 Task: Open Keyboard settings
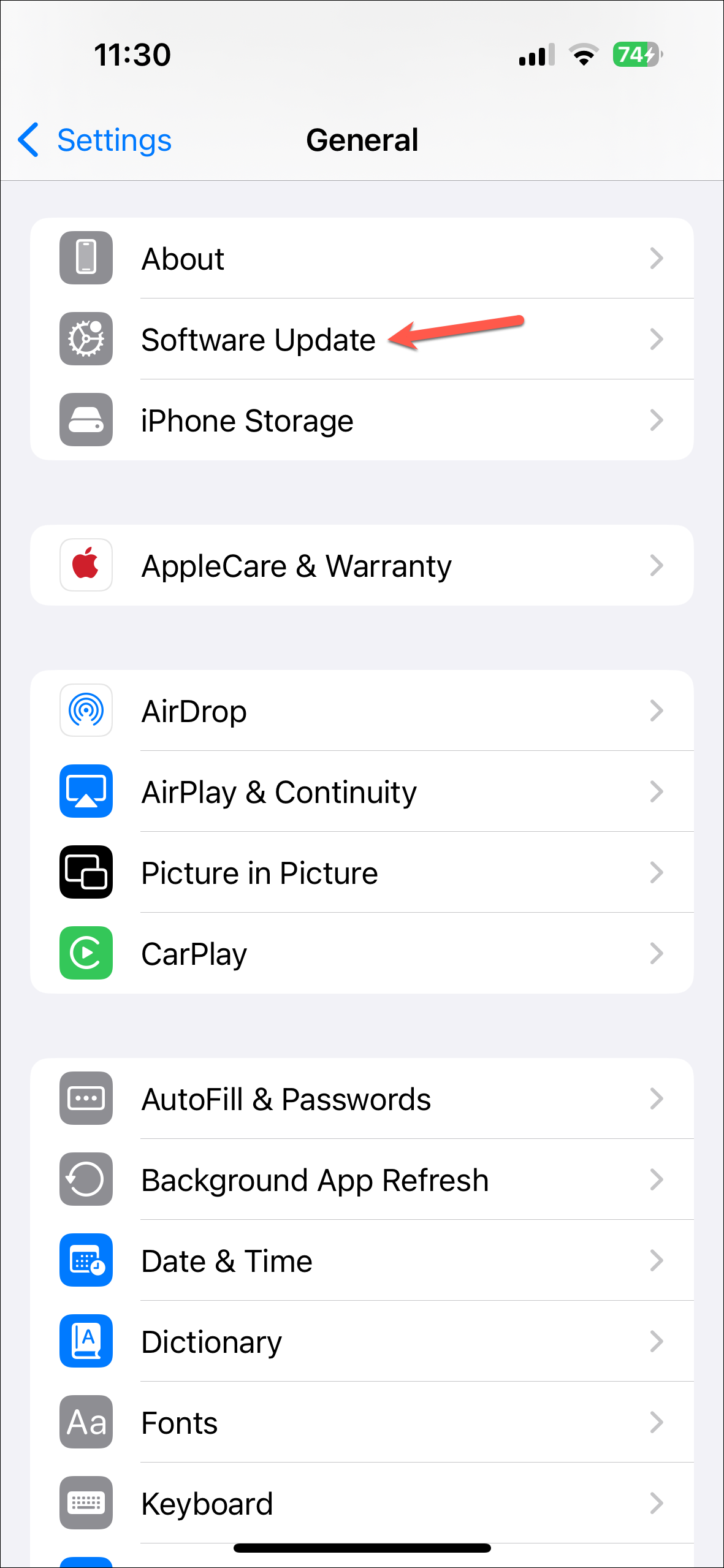(362, 1504)
